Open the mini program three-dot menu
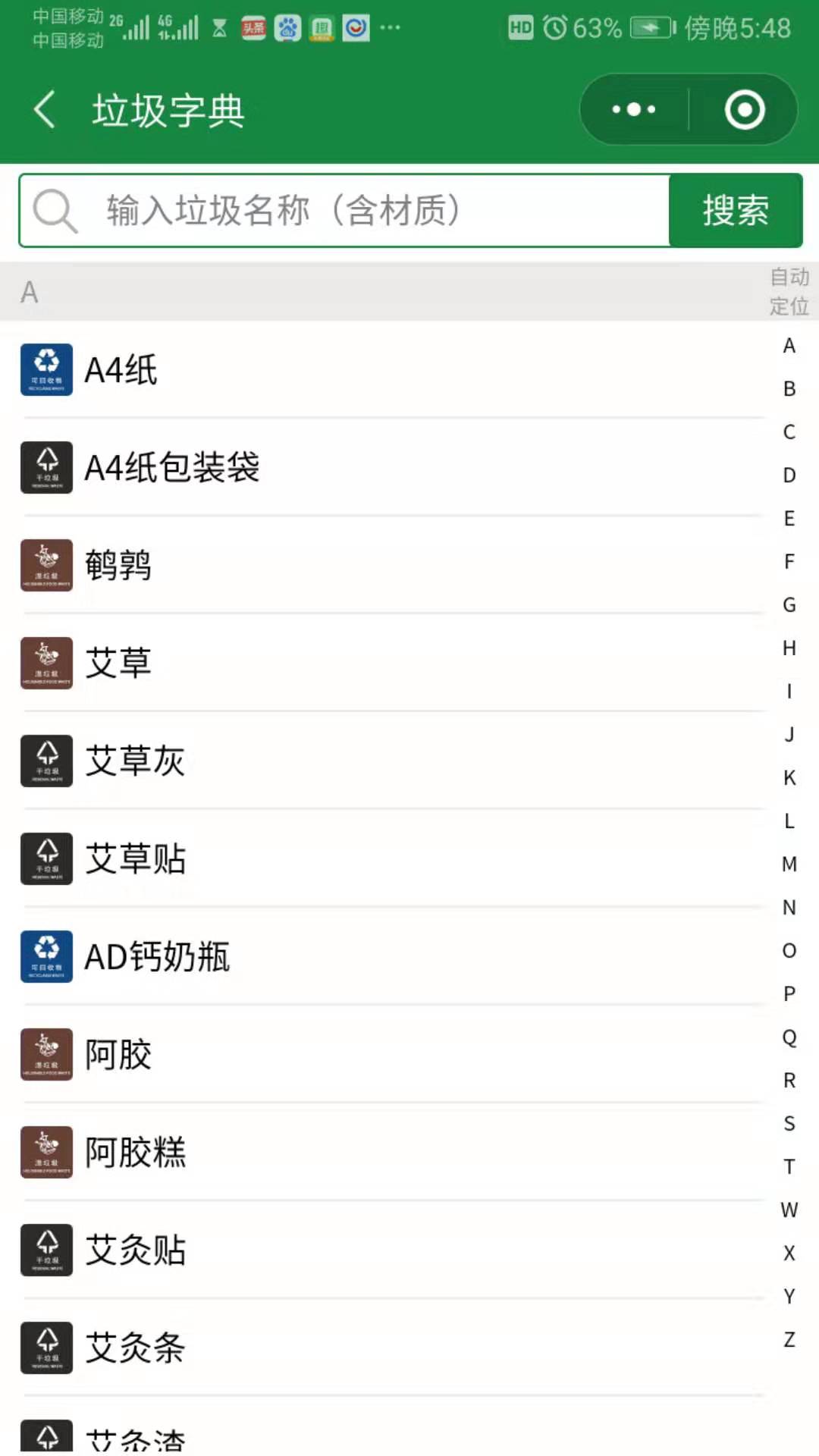Image resolution: width=819 pixels, height=1456 pixels. (634, 110)
